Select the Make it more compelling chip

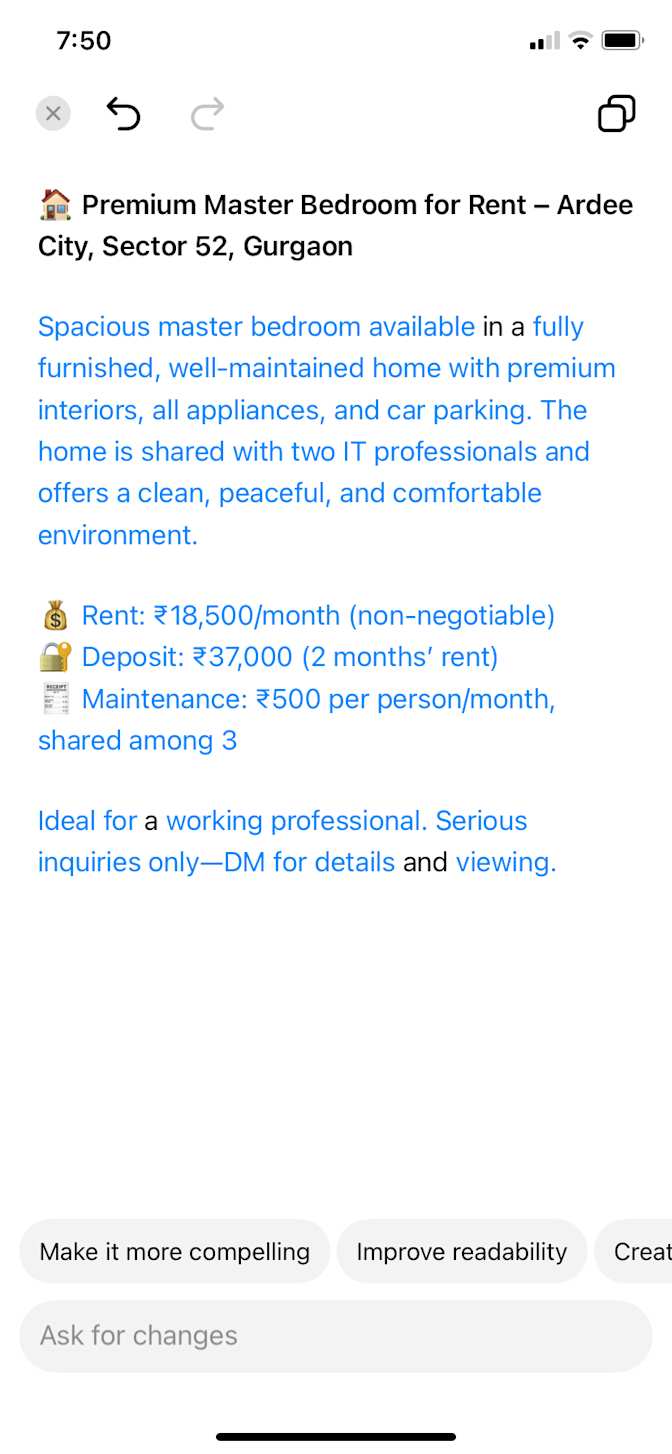click(175, 1251)
